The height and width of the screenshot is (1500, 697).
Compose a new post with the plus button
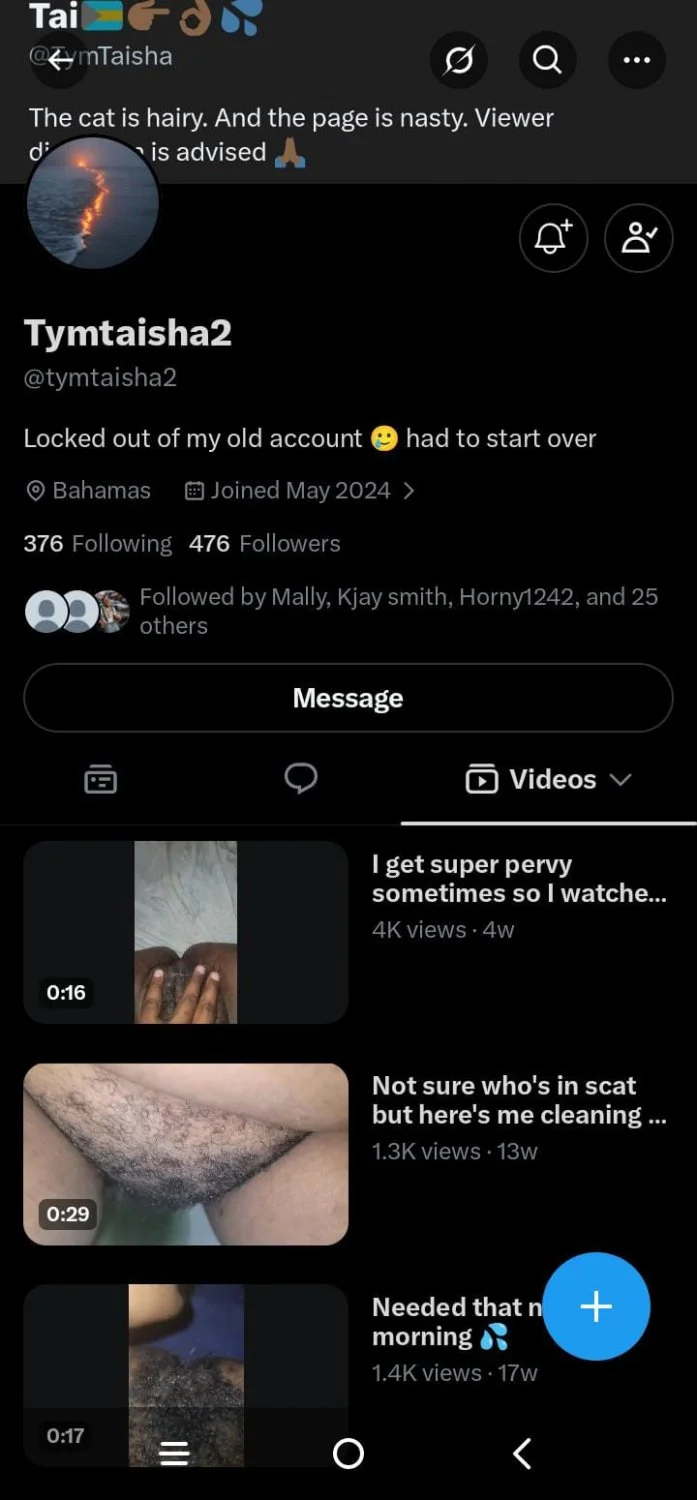(x=596, y=1306)
